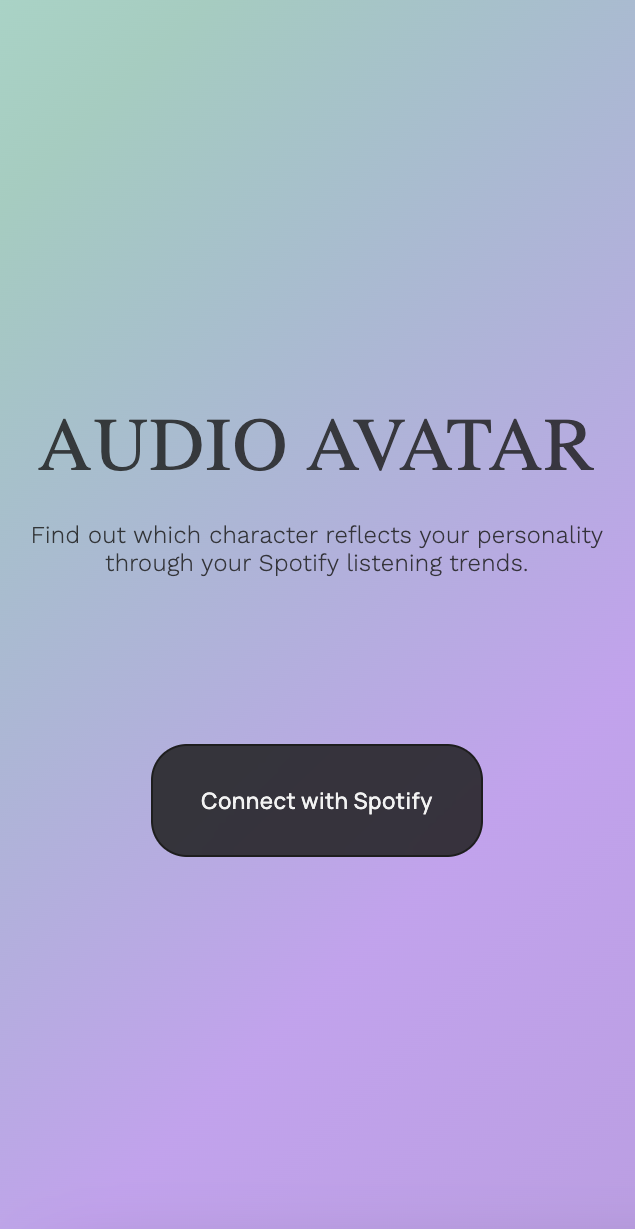
Task: Tap the Connect with Spotify button
Action: 316,800
